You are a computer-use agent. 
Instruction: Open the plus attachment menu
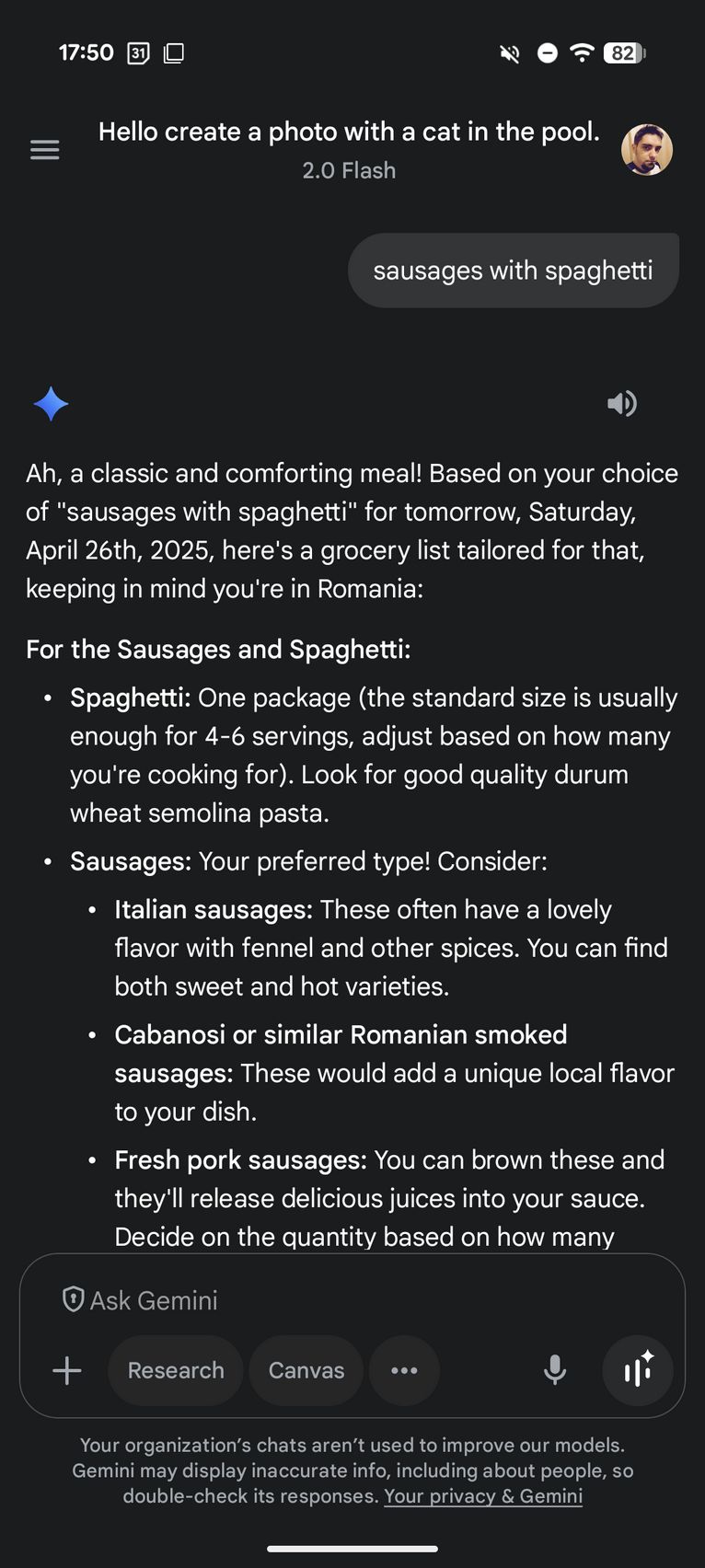(x=67, y=1370)
